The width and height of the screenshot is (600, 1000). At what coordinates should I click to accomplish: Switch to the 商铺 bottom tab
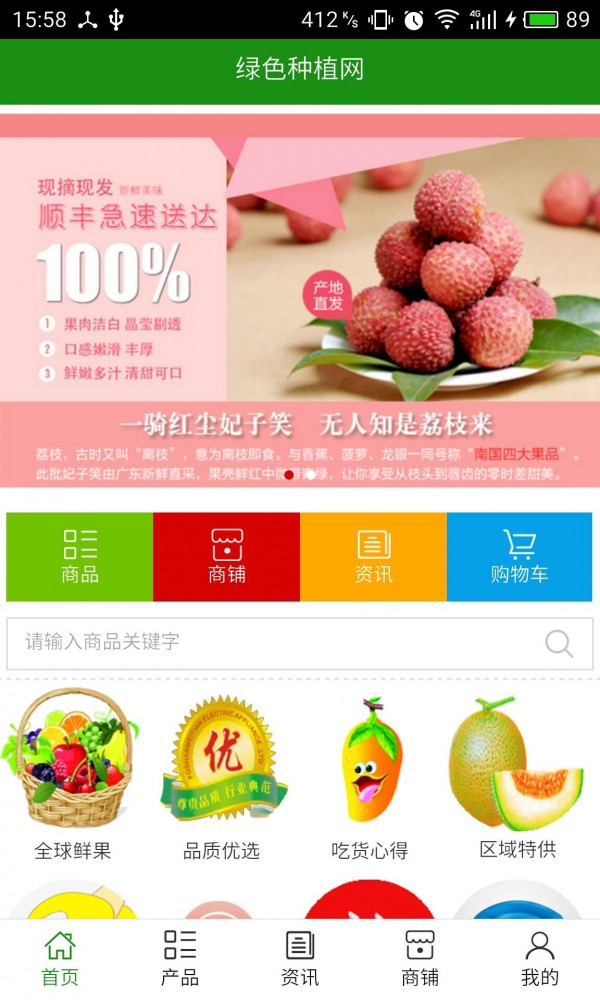tap(420, 958)
